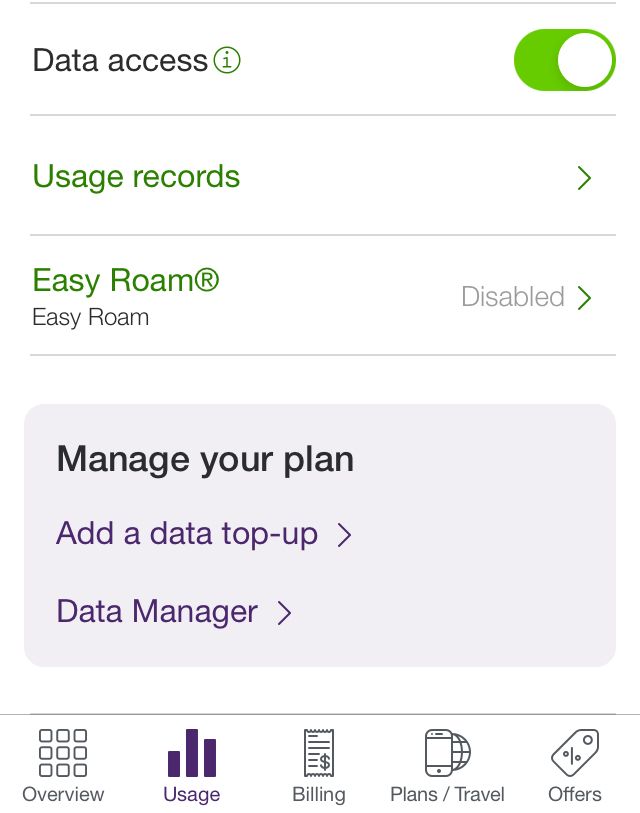The image size is (640, 813).
Task: Switch to the Overview tab
Action: (x=63, y=765)
